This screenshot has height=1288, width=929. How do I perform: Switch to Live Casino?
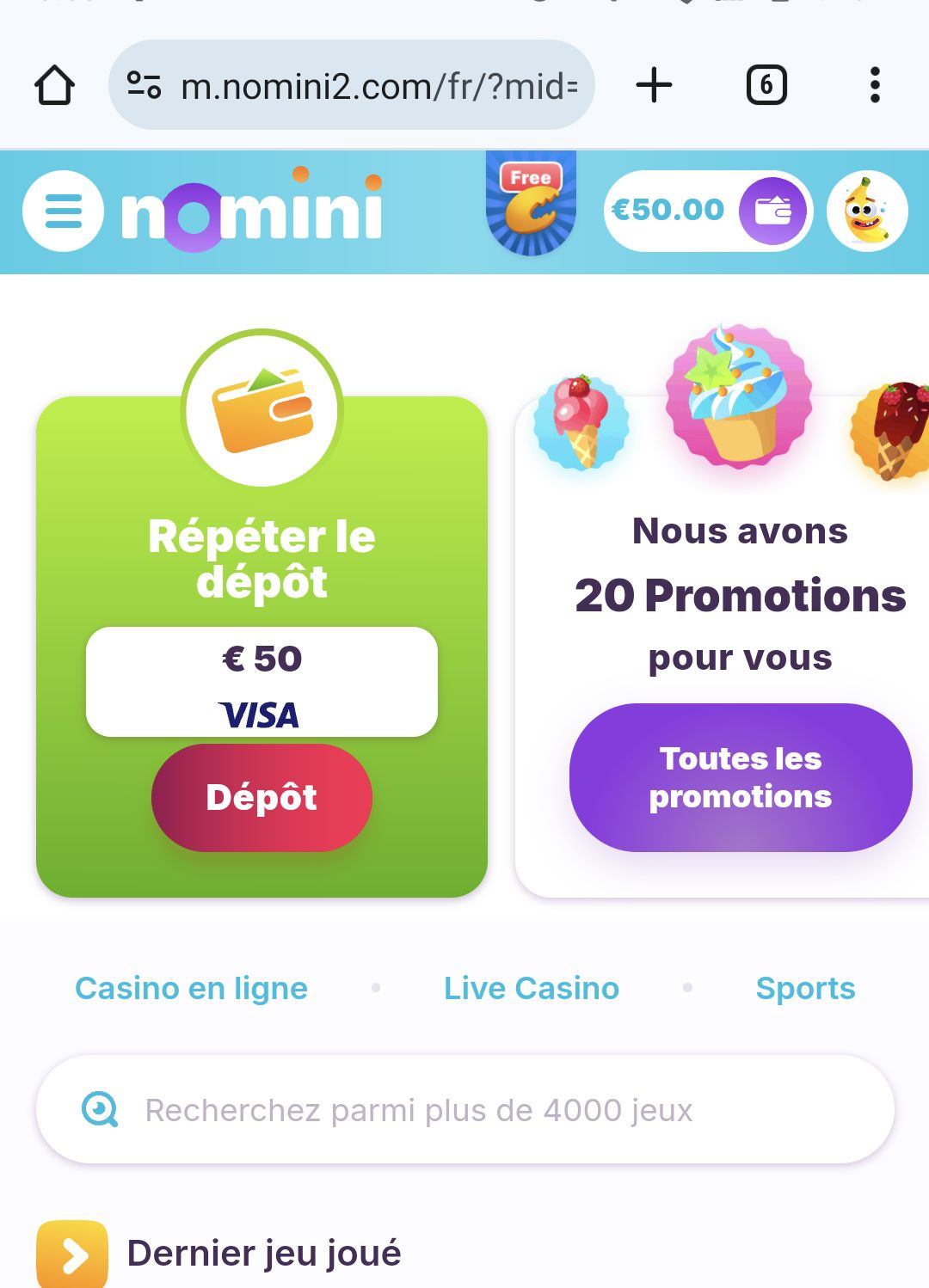pyautogui.click(x=531, y=989)
